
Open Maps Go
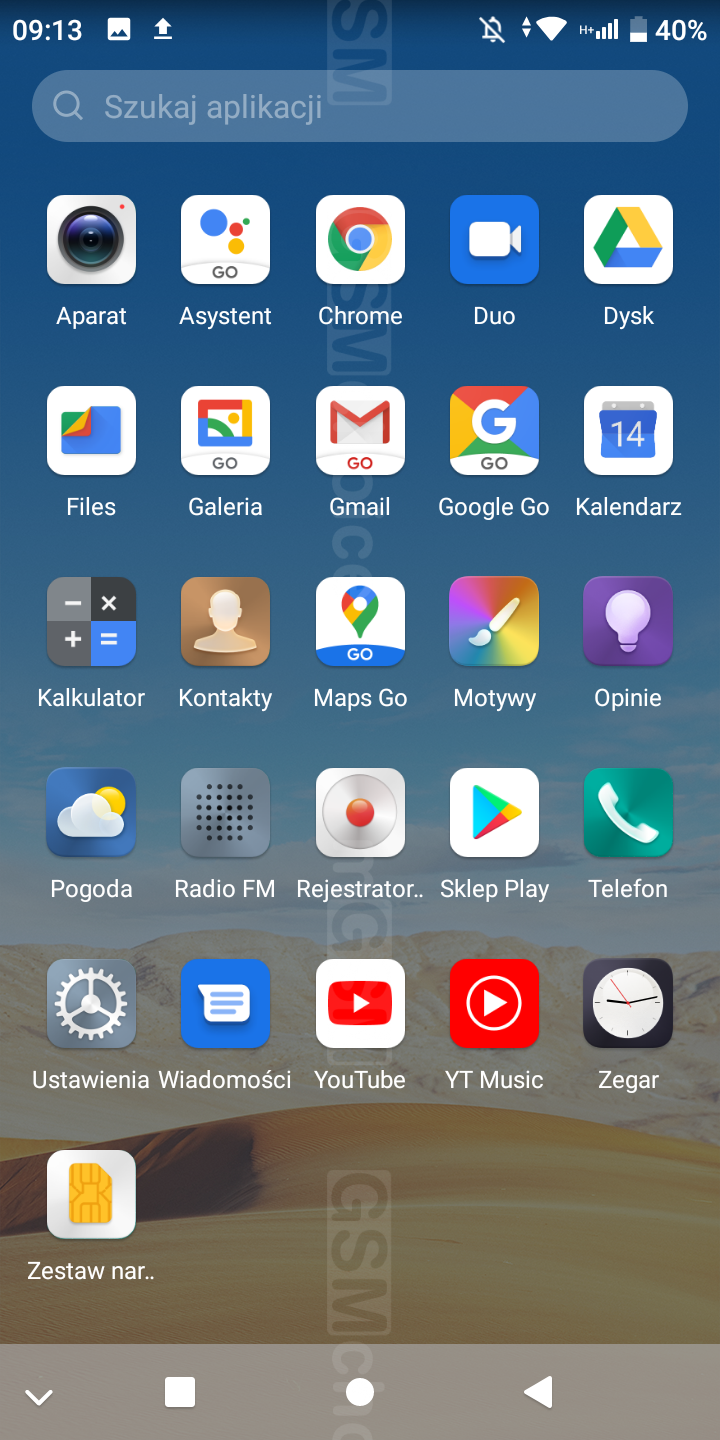360,622
